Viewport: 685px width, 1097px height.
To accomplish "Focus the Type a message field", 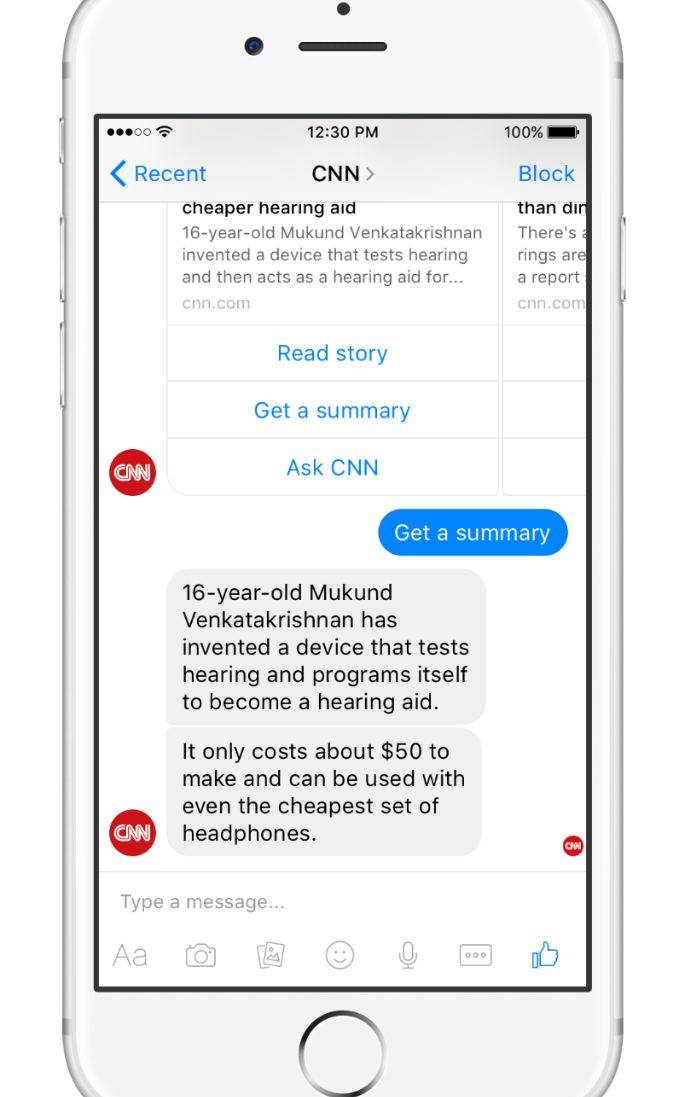I will pyautogui.click(x=342, y=902).
